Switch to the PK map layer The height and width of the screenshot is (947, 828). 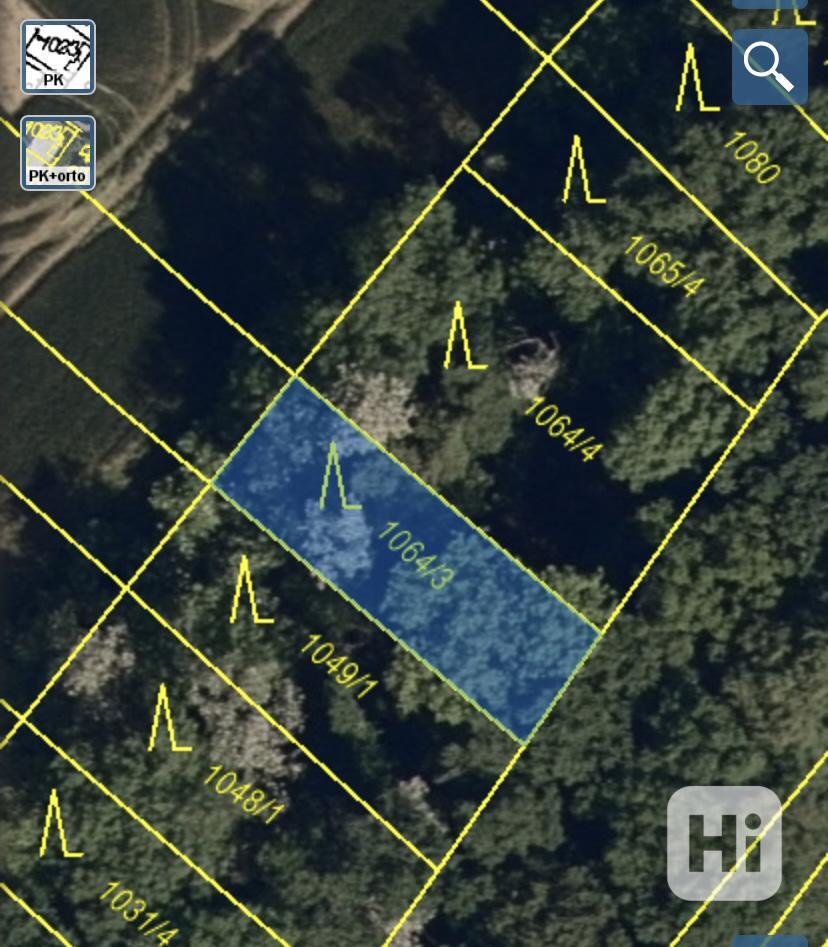click(58, 57)
